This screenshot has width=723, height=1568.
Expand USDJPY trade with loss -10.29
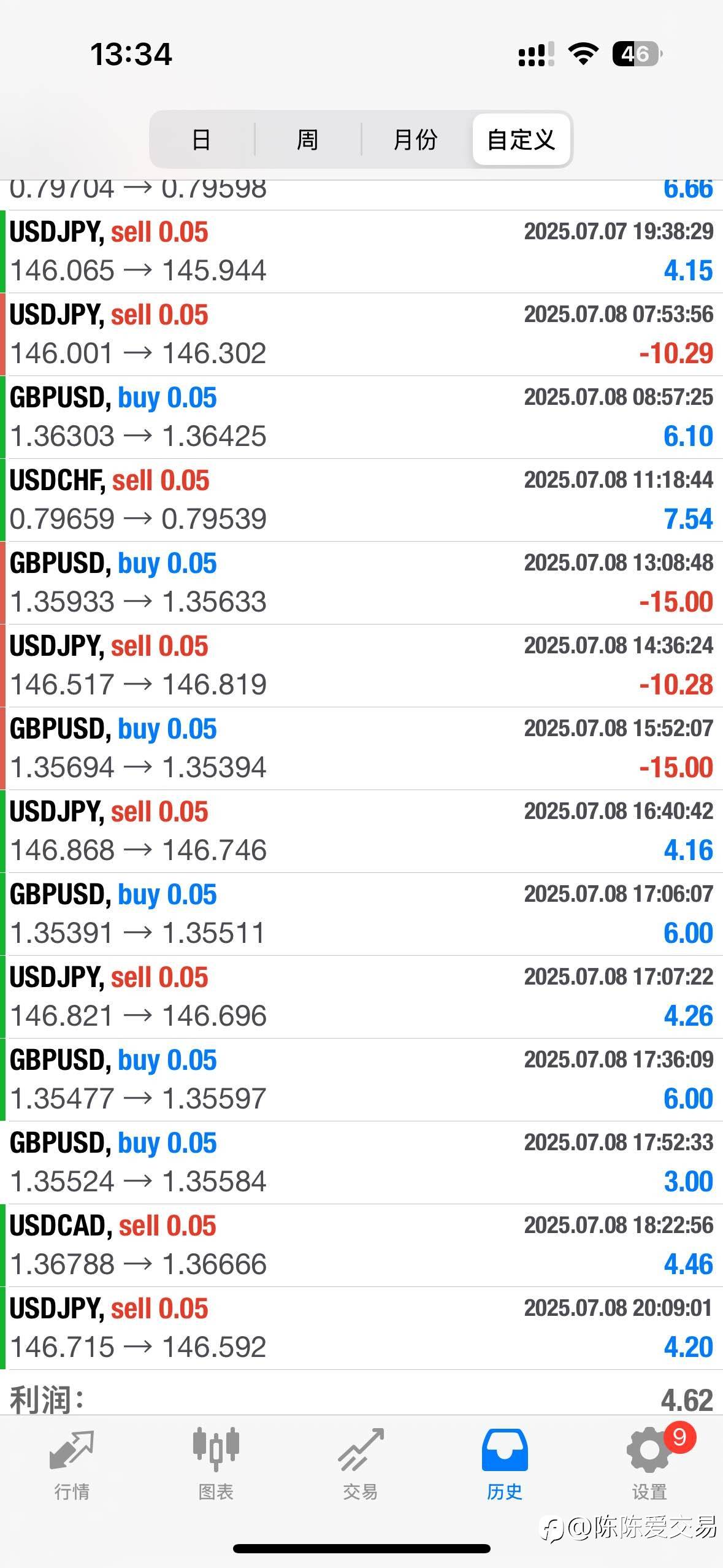tap(361, 334)
